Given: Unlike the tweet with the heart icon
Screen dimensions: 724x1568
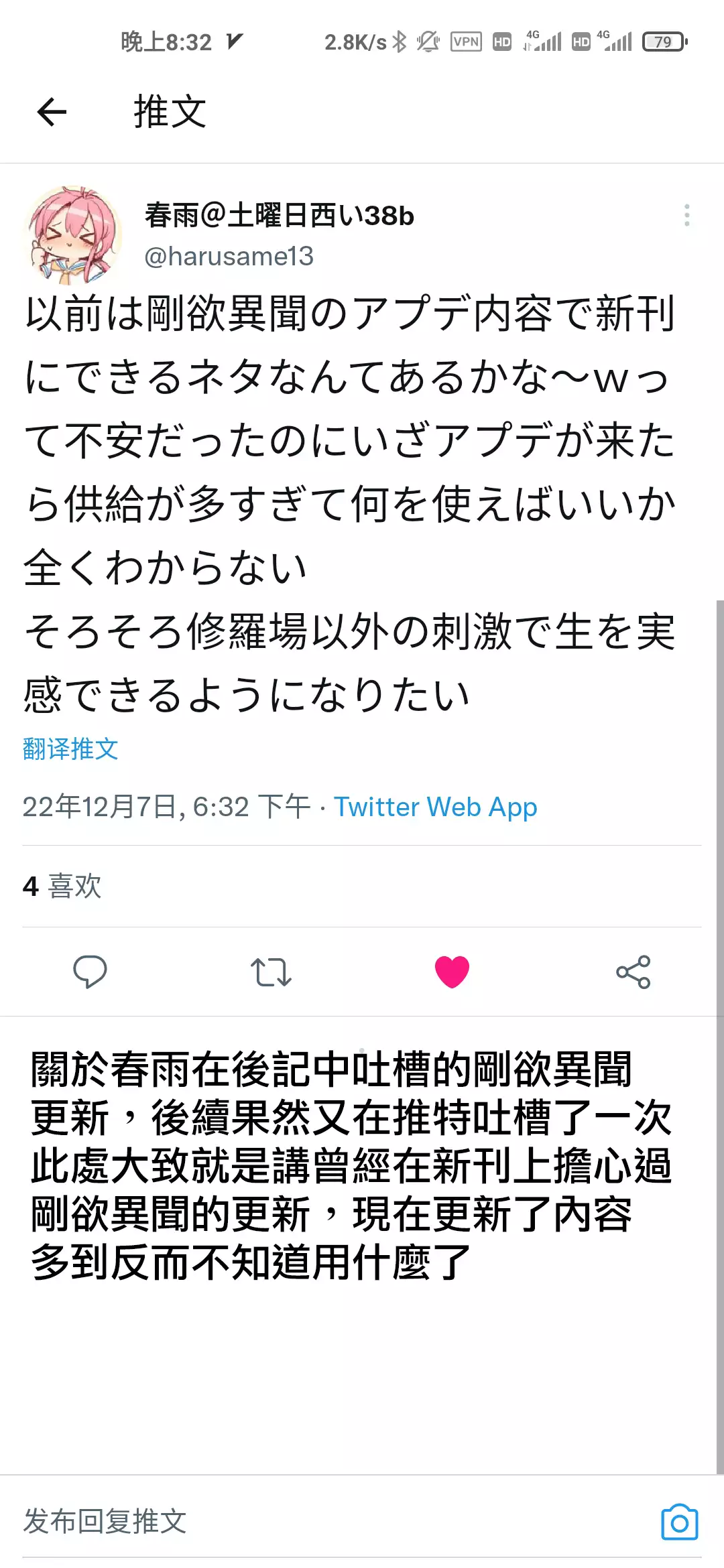Looking at the screenshot, I should [x=452, y=972].
